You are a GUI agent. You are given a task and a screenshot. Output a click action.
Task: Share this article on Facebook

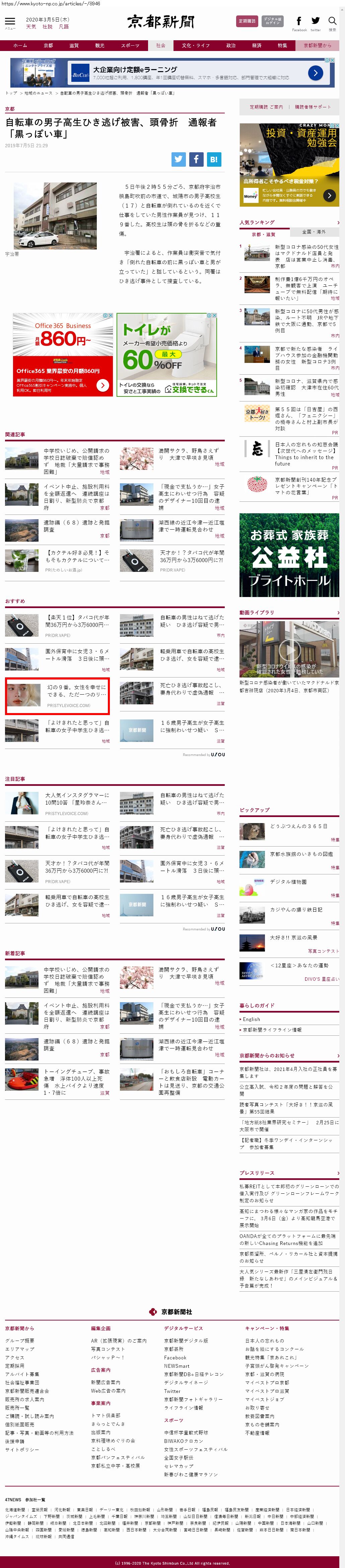point(196,159)
